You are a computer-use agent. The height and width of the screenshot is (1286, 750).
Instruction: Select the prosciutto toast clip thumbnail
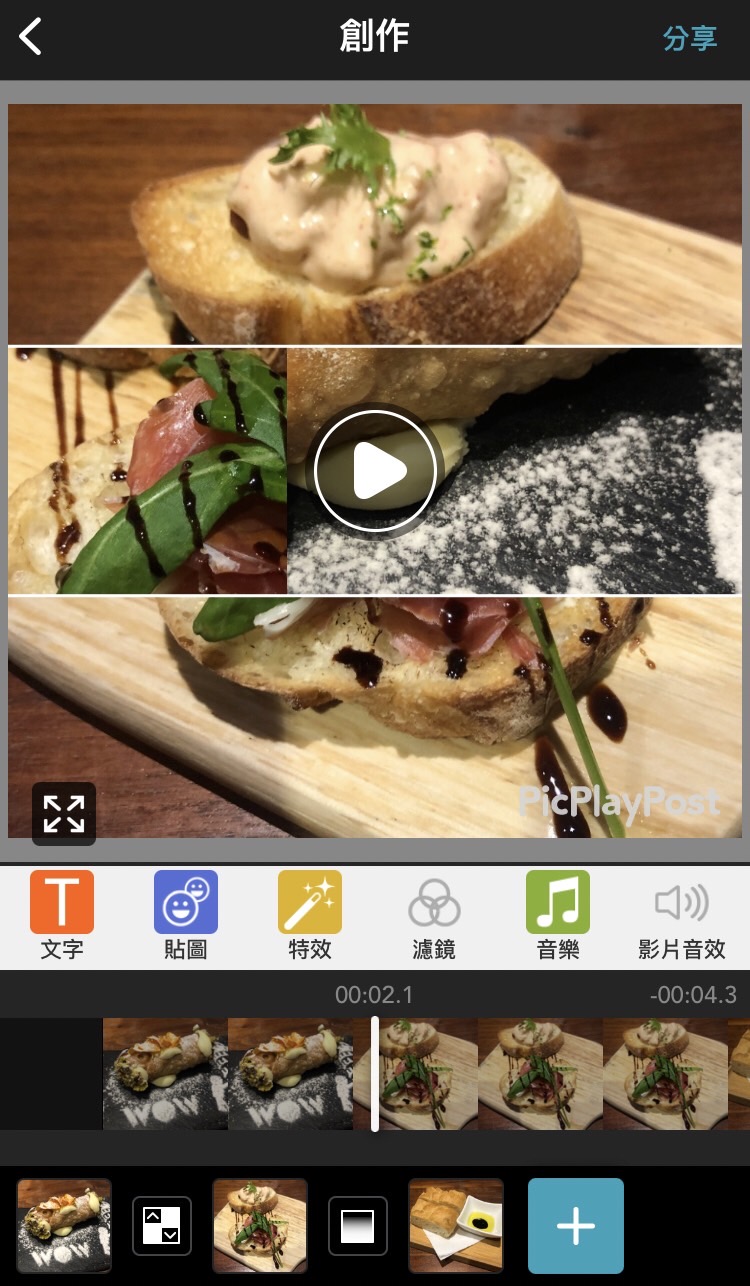point(259,1225)
